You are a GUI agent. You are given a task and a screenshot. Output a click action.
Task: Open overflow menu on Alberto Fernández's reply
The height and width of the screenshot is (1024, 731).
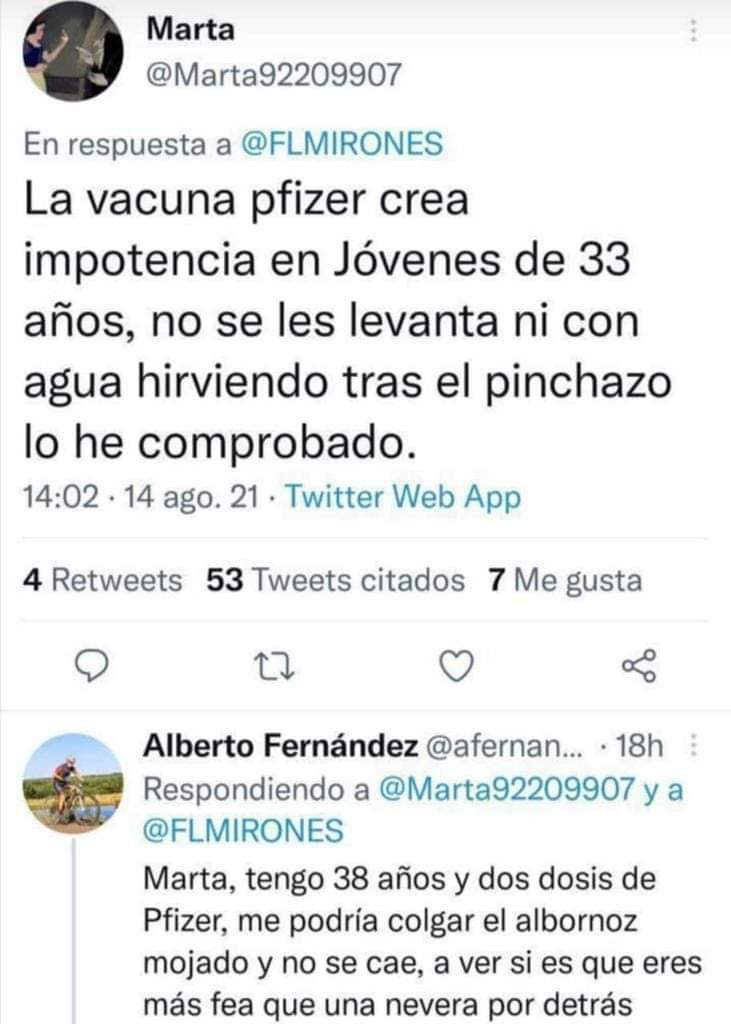[693, 745]
